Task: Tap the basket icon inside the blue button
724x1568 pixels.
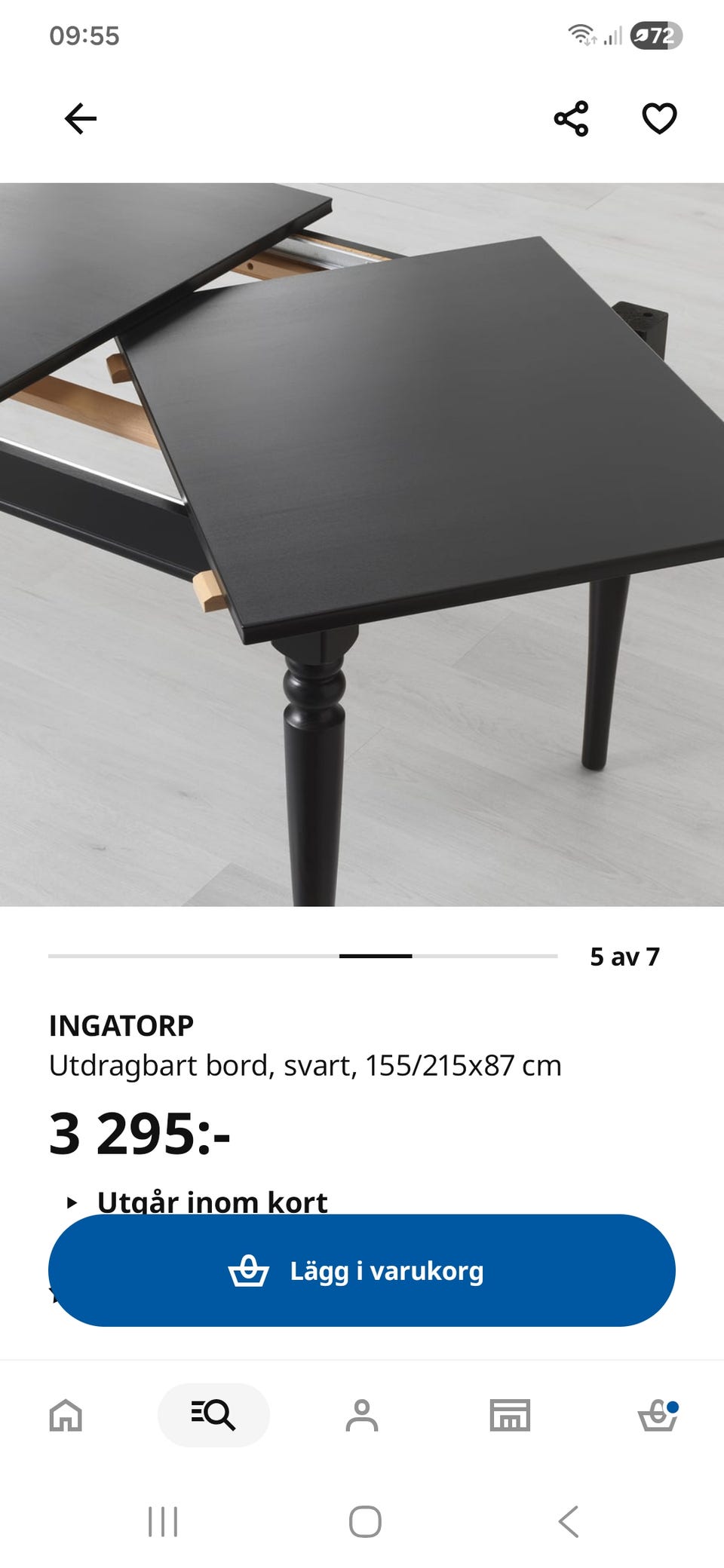Action: coord(249,1271)
